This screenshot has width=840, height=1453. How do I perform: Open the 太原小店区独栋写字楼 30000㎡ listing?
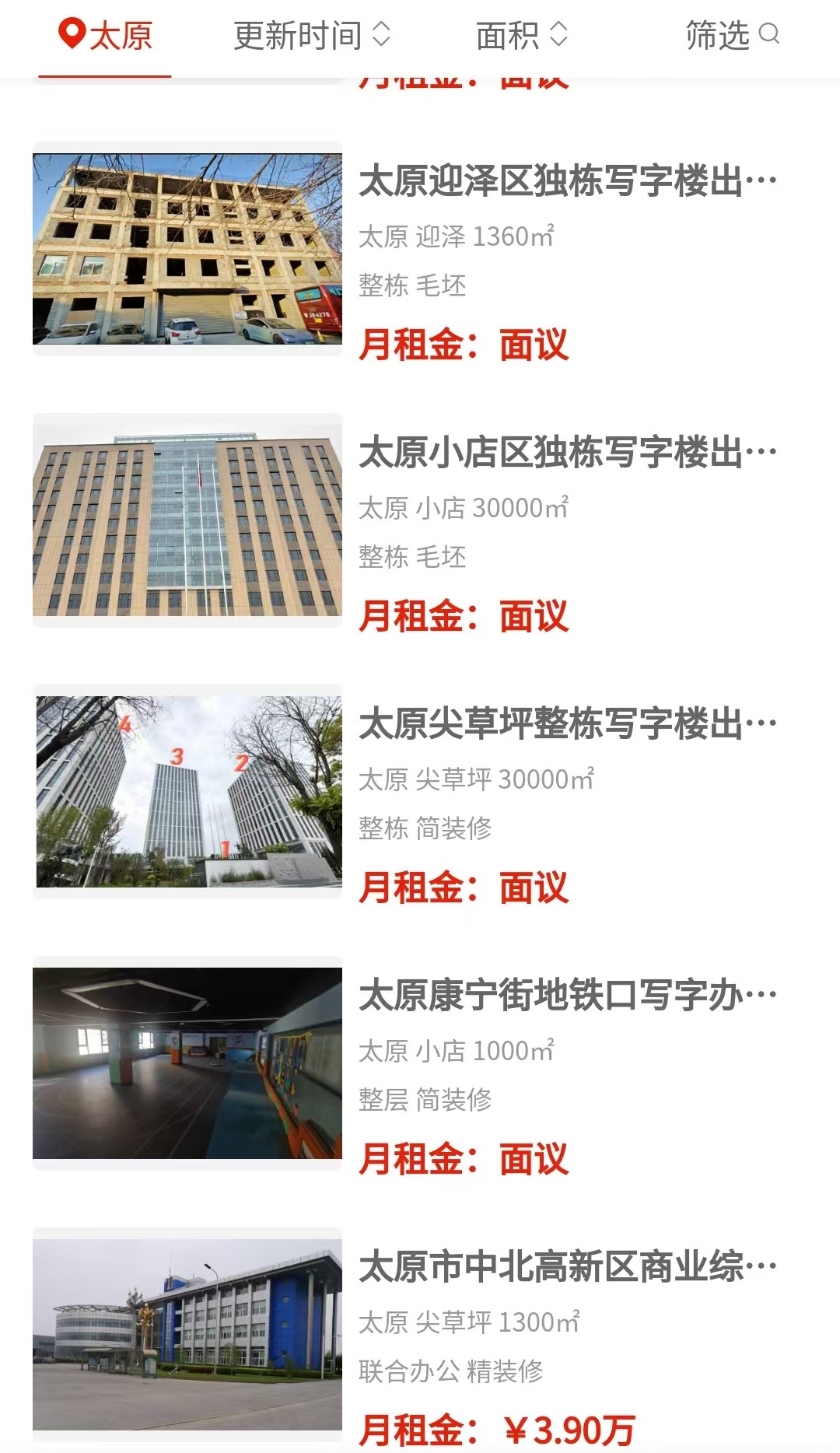point(420,520)
